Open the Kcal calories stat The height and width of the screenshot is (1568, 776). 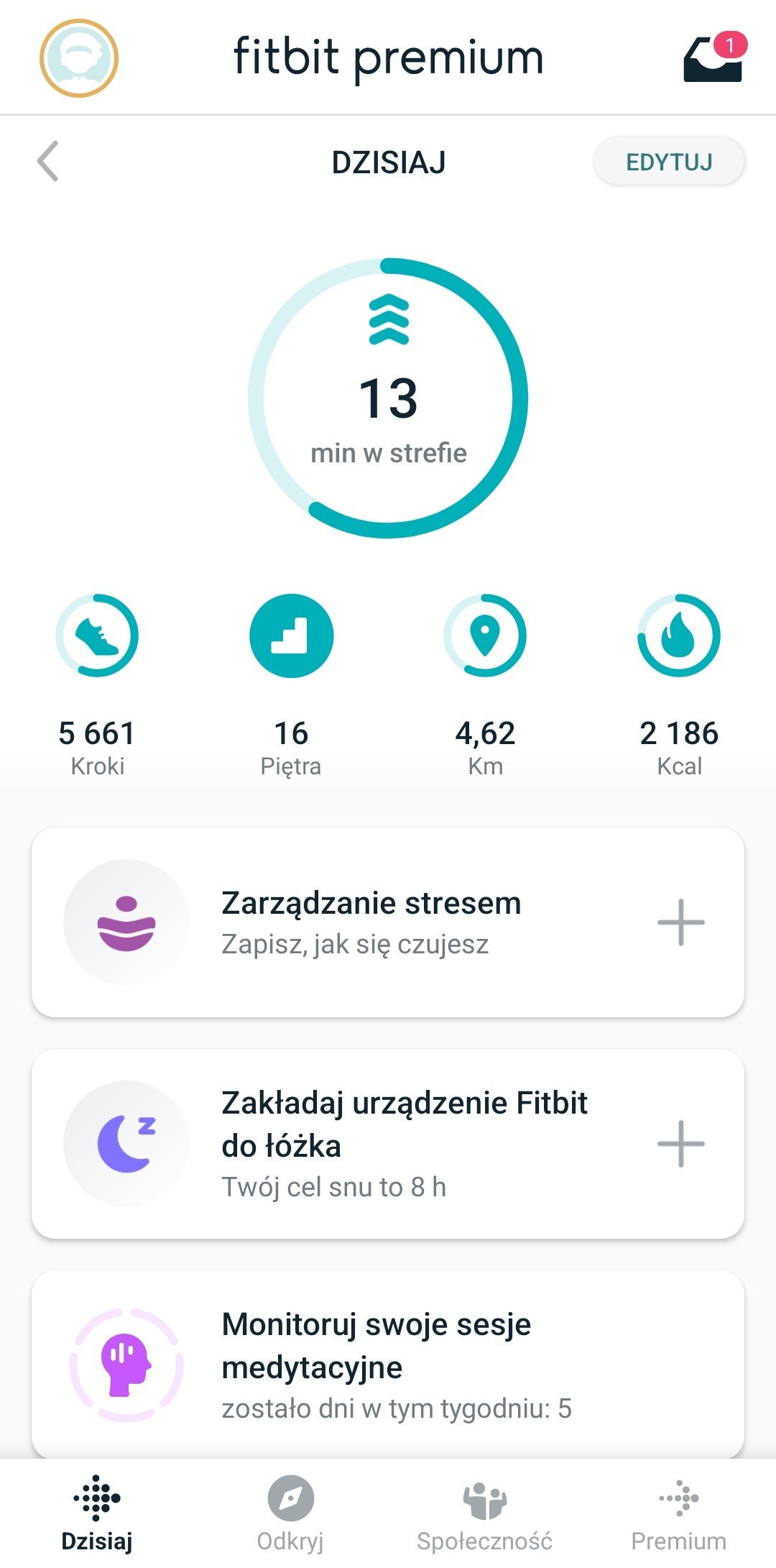(679, 686)
